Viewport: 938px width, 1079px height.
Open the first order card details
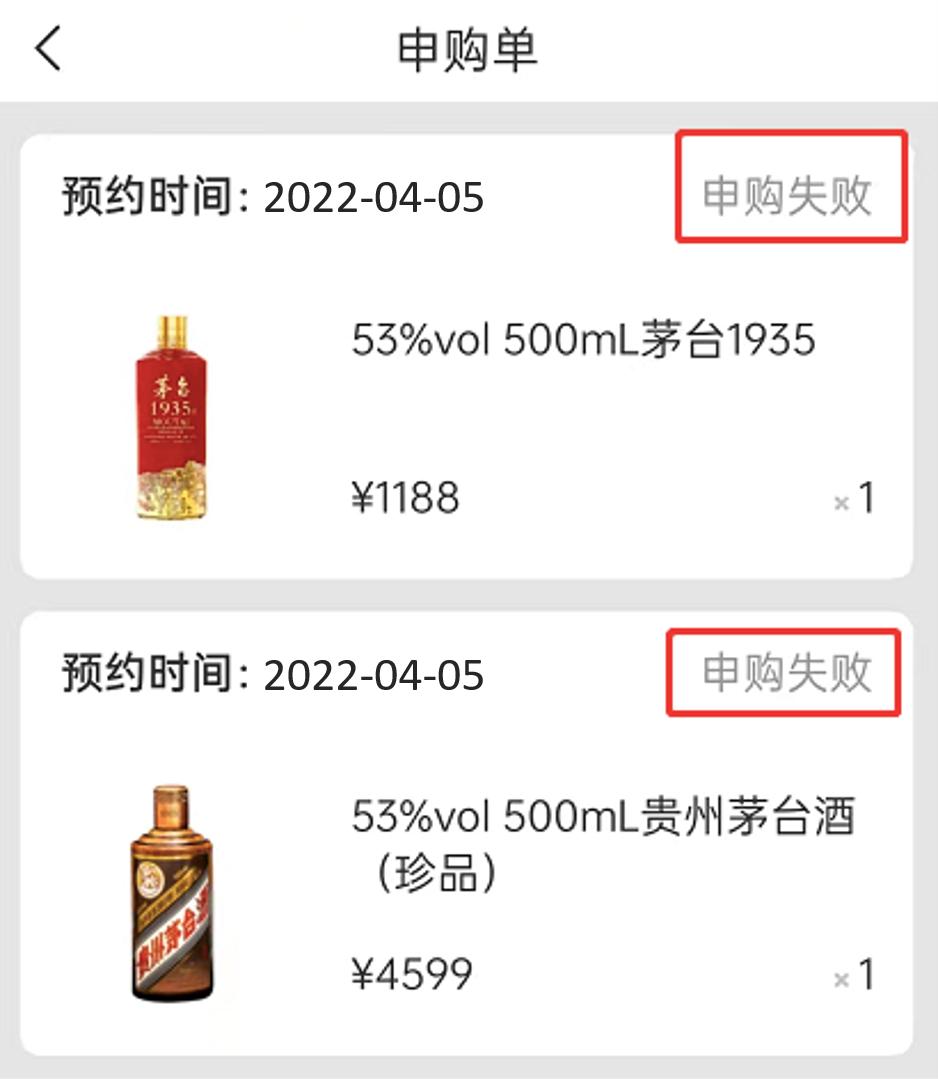point(469,350)
